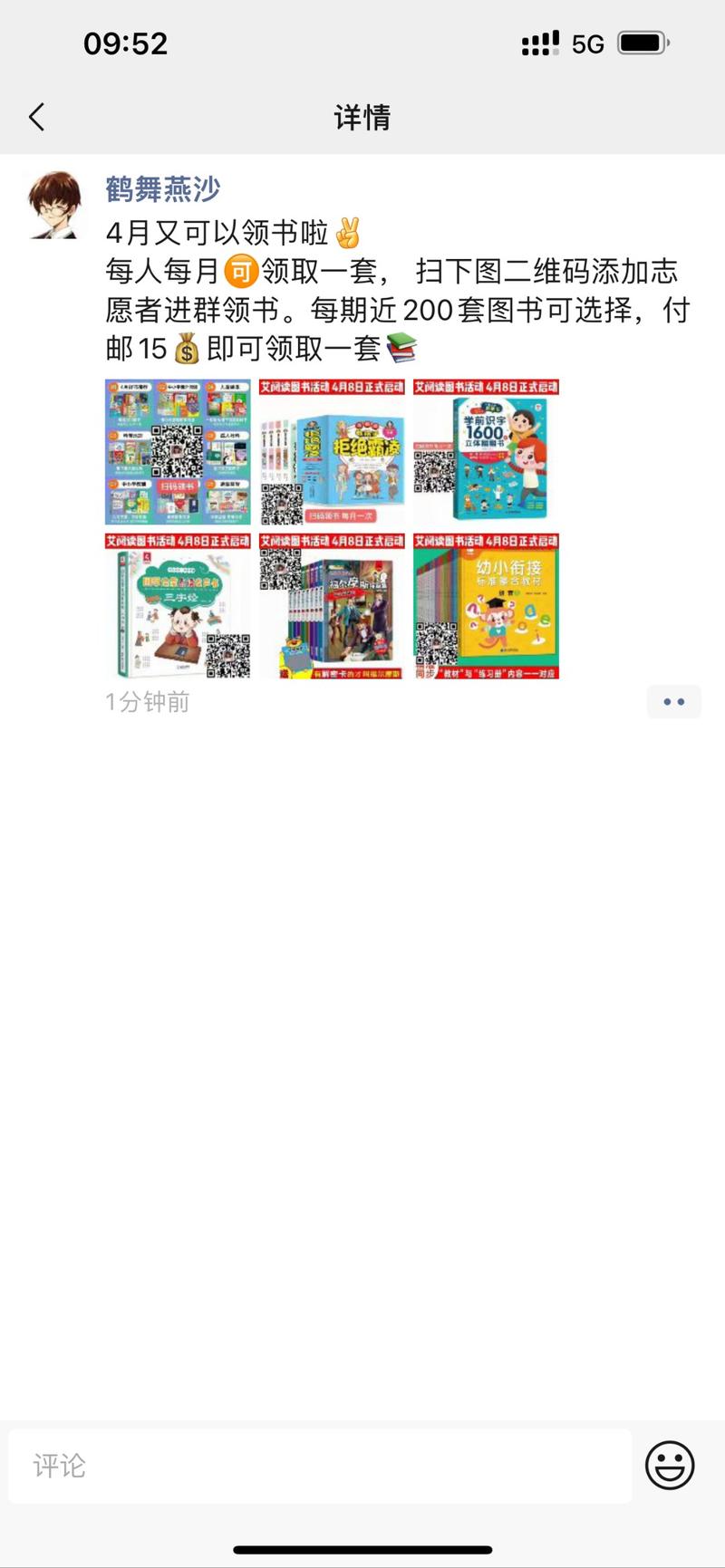Screen dimensions: 725x1568
Task: Open 鹤舞燕沙's profile avatar
Action: coord(54,205)
